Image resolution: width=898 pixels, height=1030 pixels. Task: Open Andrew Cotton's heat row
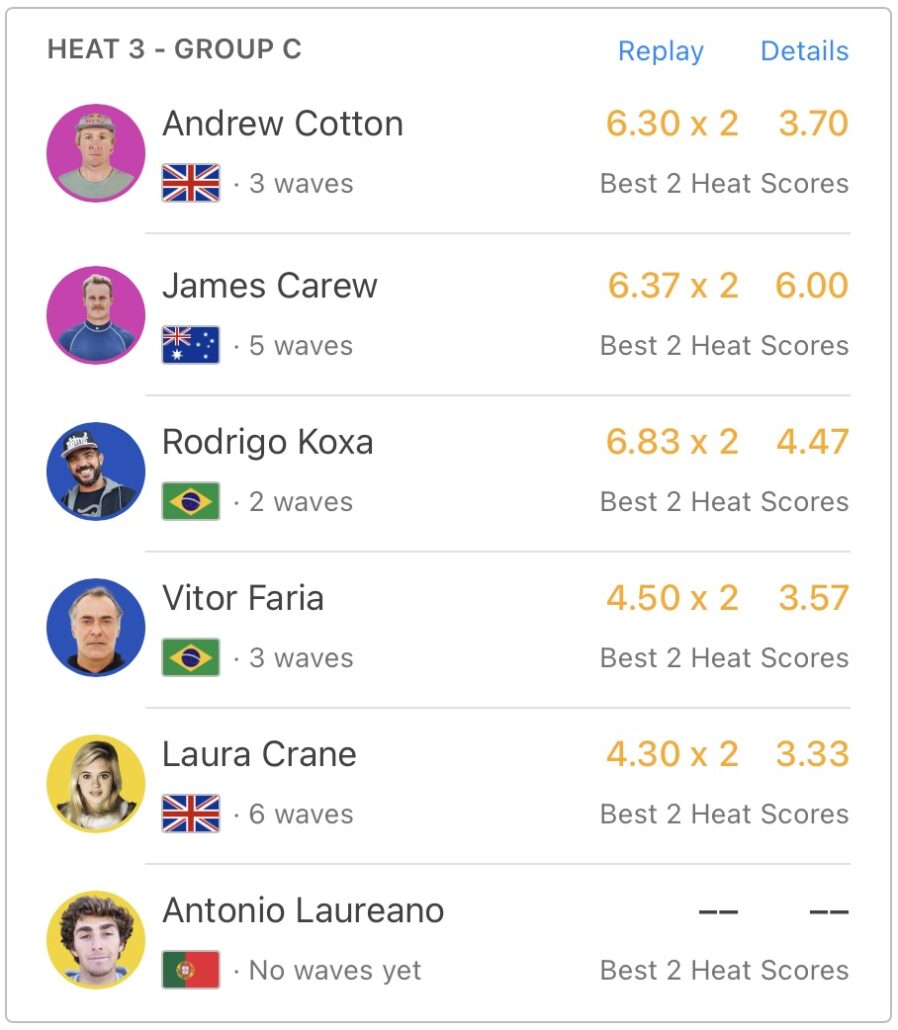[283, 125]
